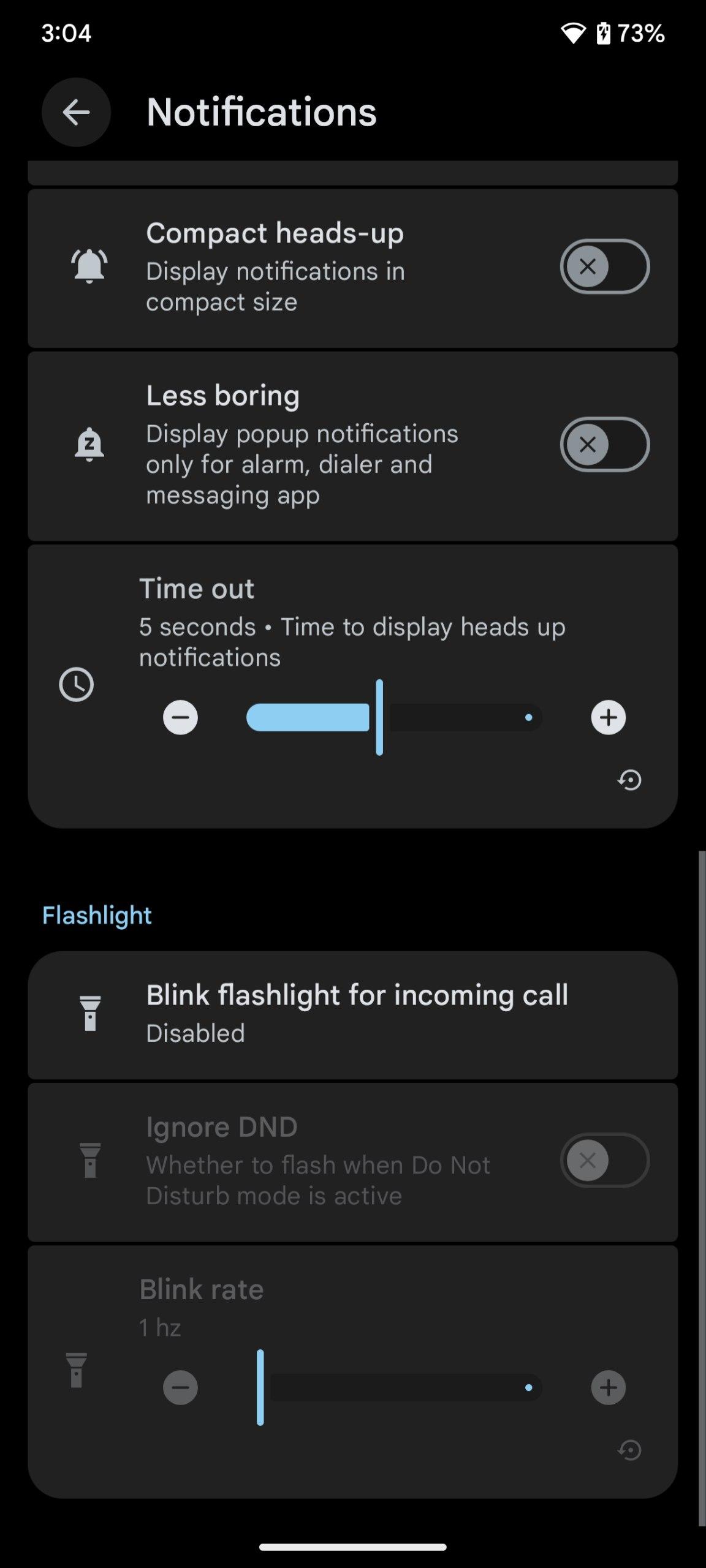Turn on the Less boring switch
This screenshot has height=1568, width=706.
click(604, 445)
